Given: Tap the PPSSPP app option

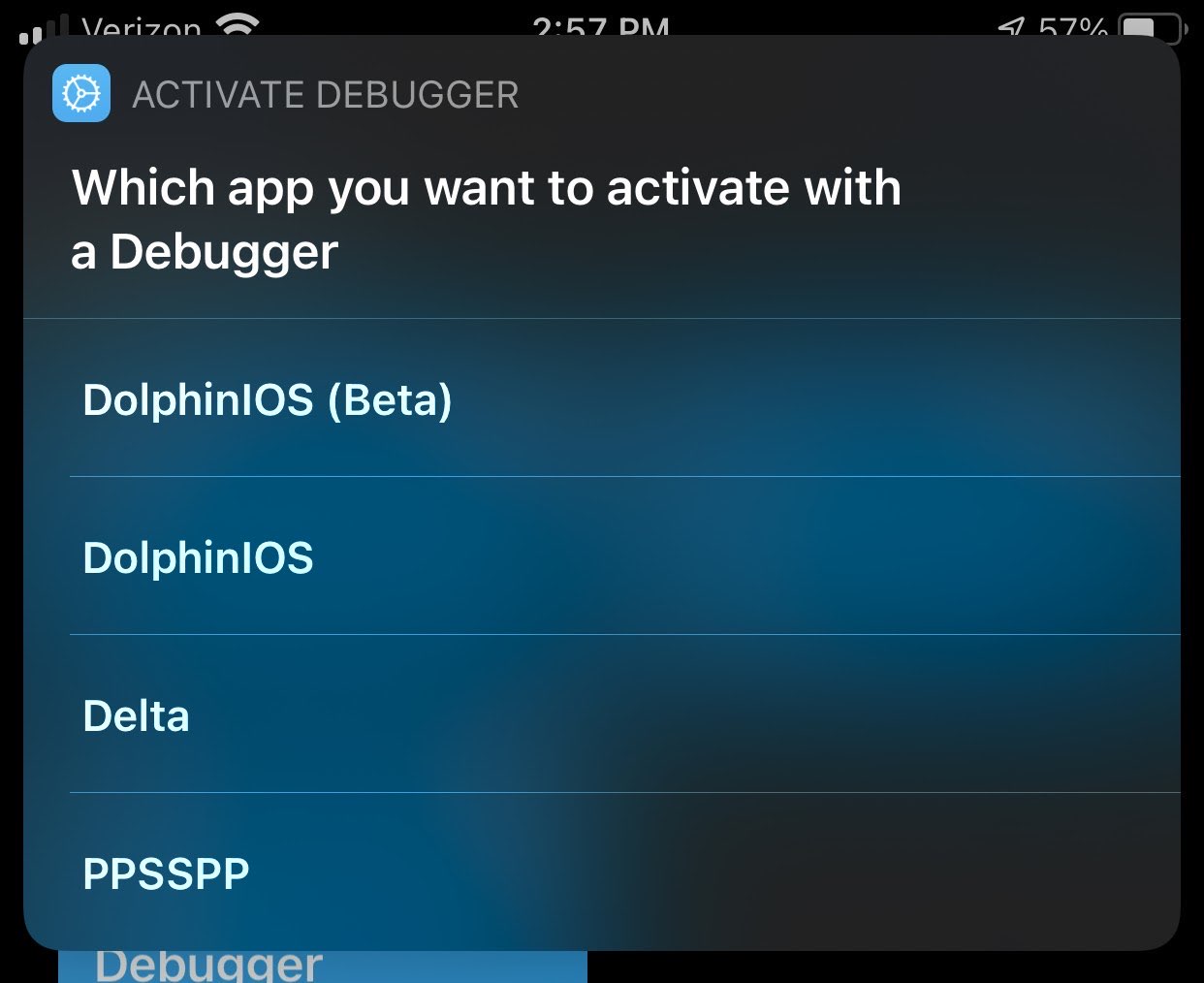Looking at the screenshot, I should (x=167, y=873).
